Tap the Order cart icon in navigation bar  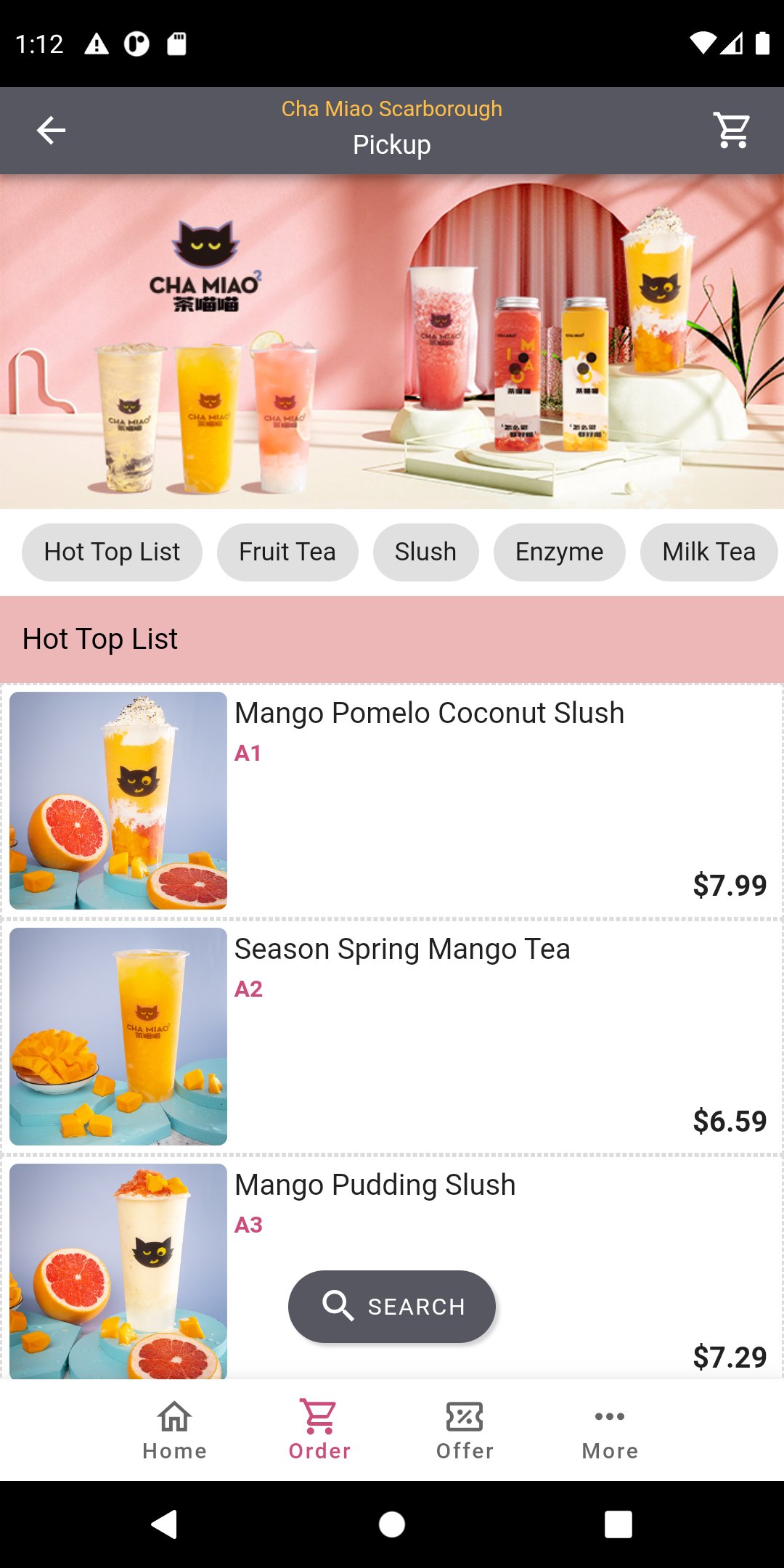point(319,1416)
